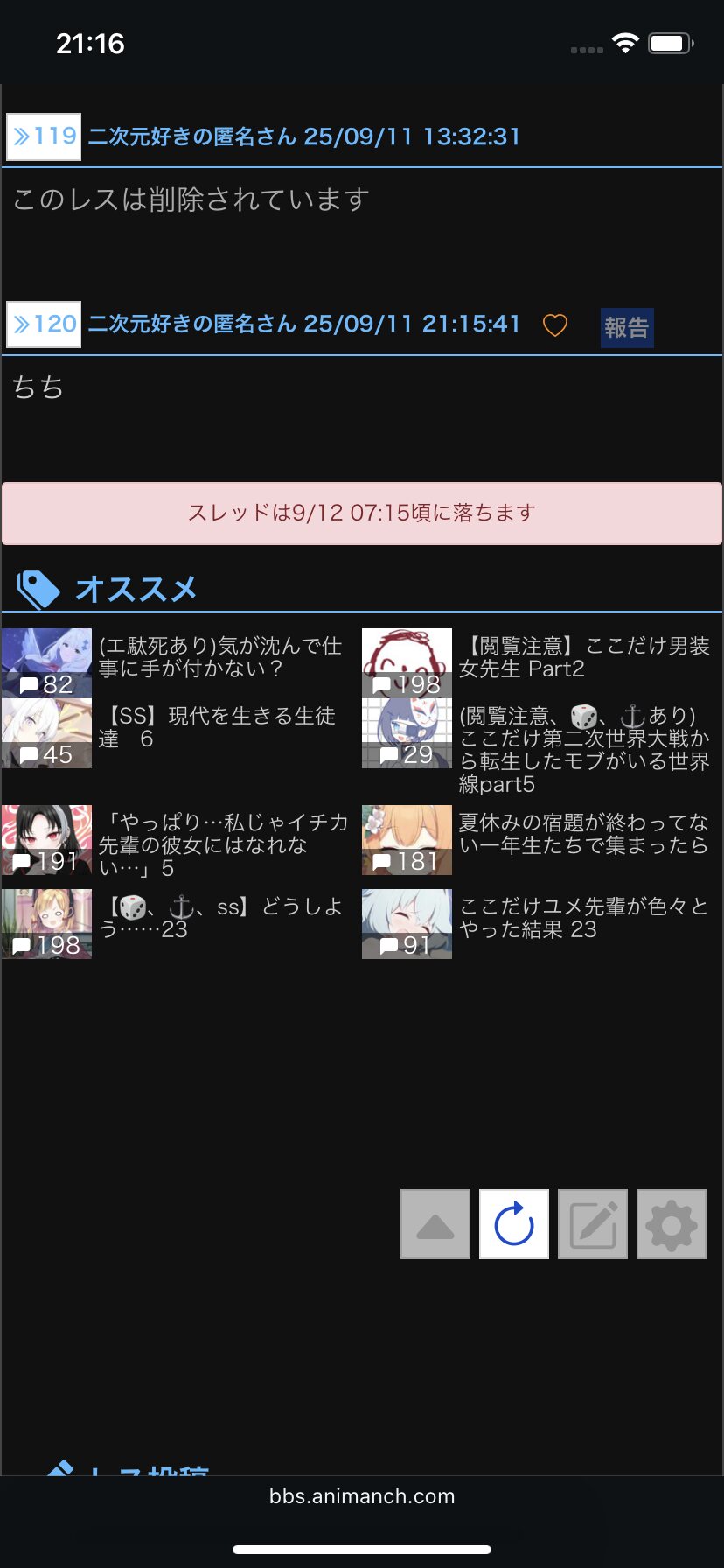The height and width of the screenshot is (1568, 724).
Task: Open thread ここだけ男装女先生 Part2
Action: tap(584, 657)
